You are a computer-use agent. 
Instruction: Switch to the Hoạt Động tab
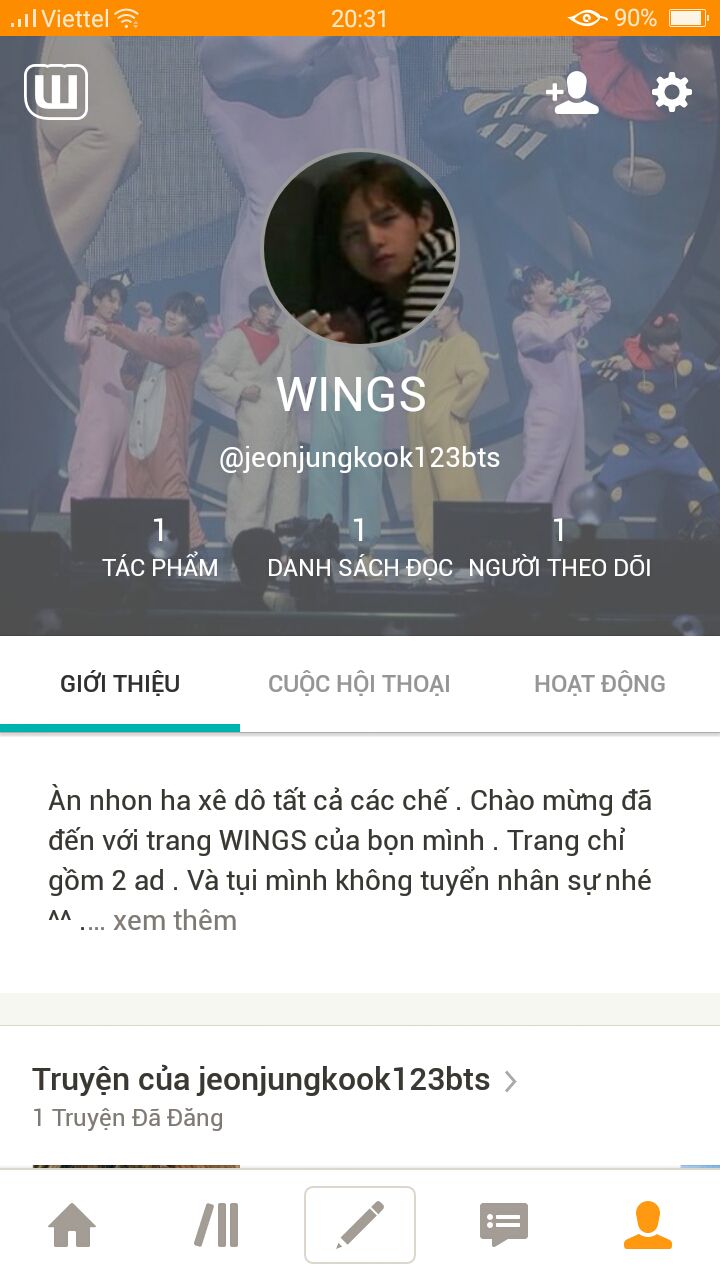pos(599,684)
